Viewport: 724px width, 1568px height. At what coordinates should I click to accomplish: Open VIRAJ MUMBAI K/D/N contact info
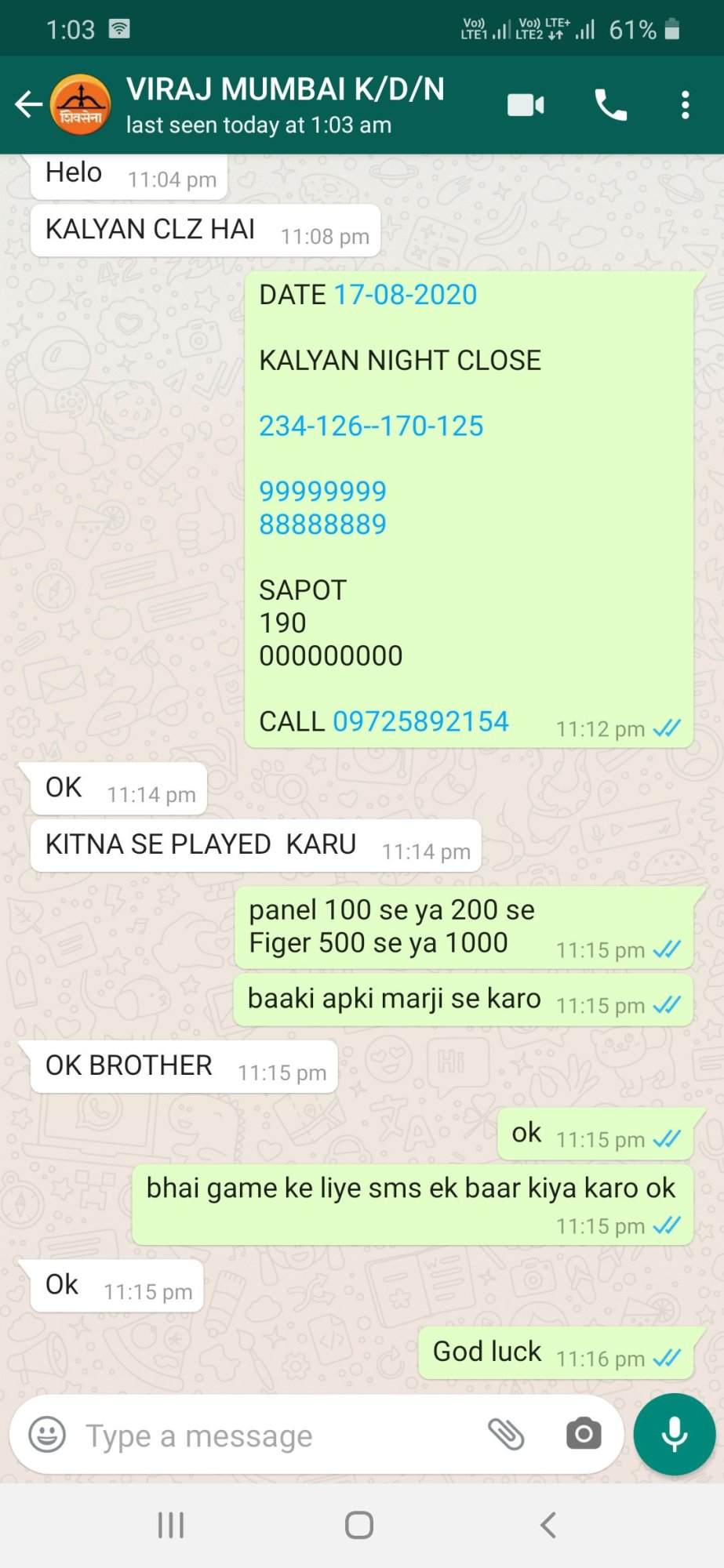point(285,104)
